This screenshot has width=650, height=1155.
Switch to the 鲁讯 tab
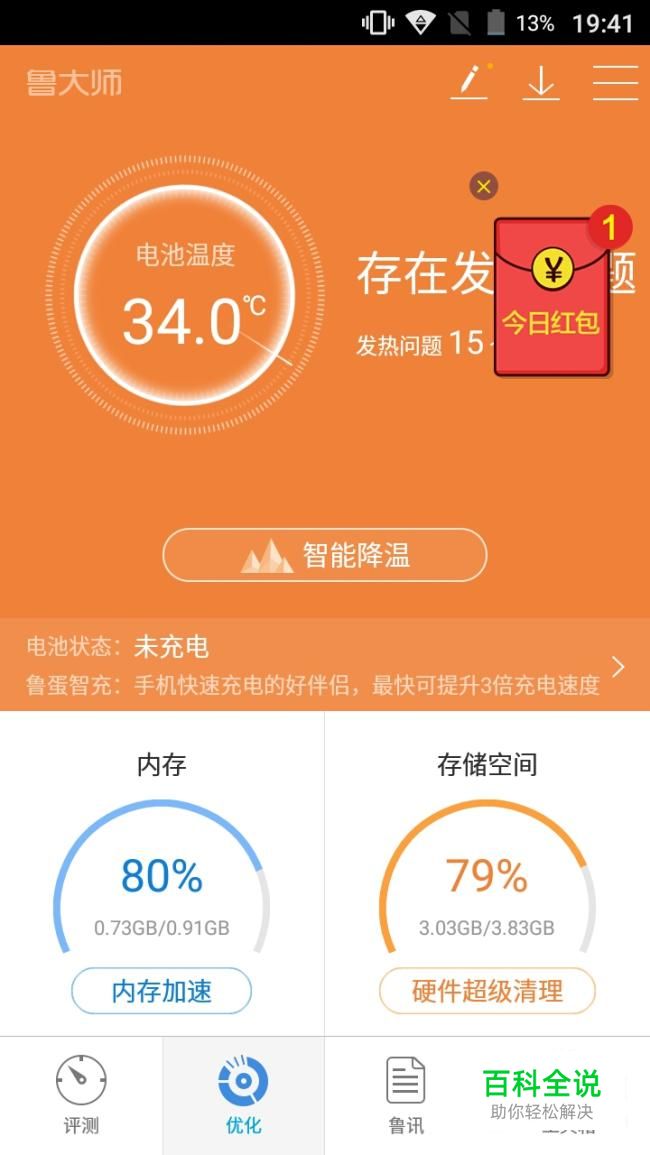[406, 1096]
